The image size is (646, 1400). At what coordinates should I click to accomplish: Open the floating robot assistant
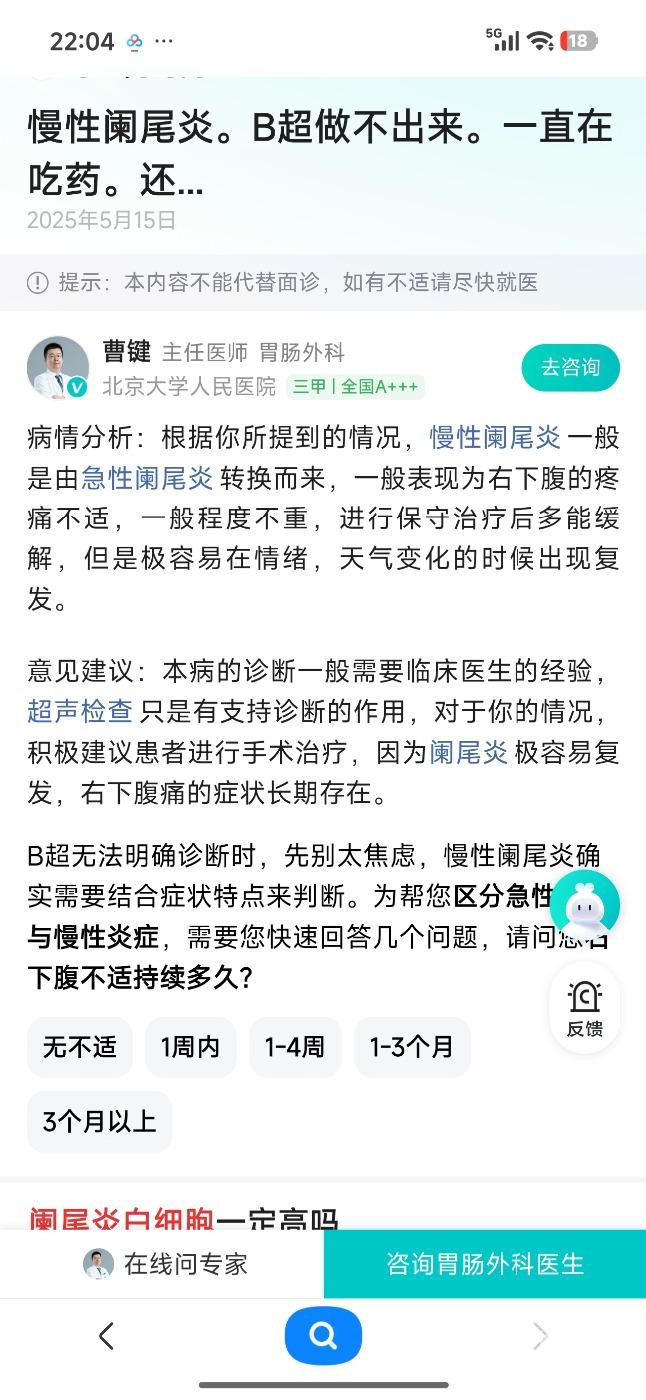585,905
